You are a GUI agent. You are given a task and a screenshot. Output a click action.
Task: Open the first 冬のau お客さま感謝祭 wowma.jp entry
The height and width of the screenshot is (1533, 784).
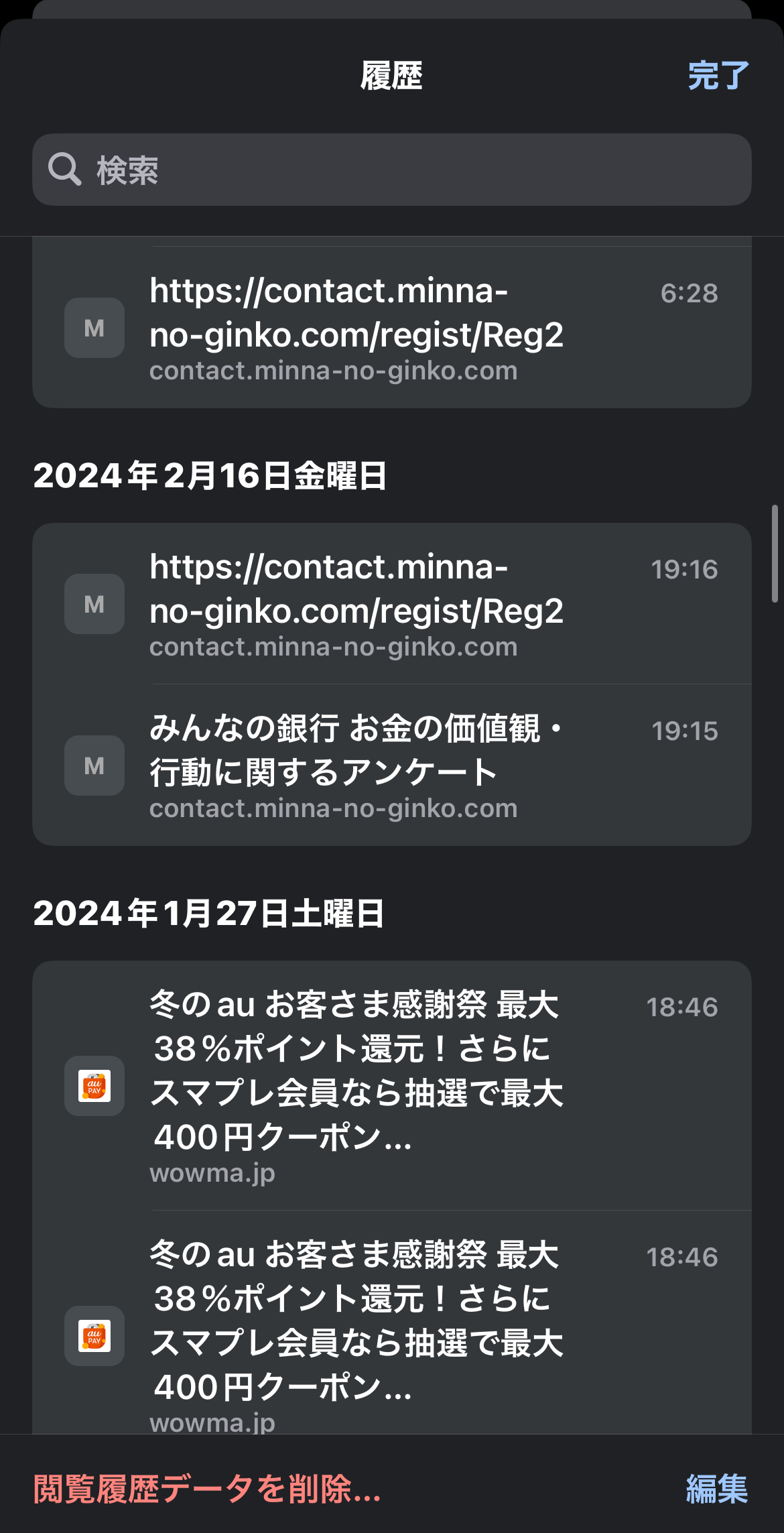click(391, 1086)
